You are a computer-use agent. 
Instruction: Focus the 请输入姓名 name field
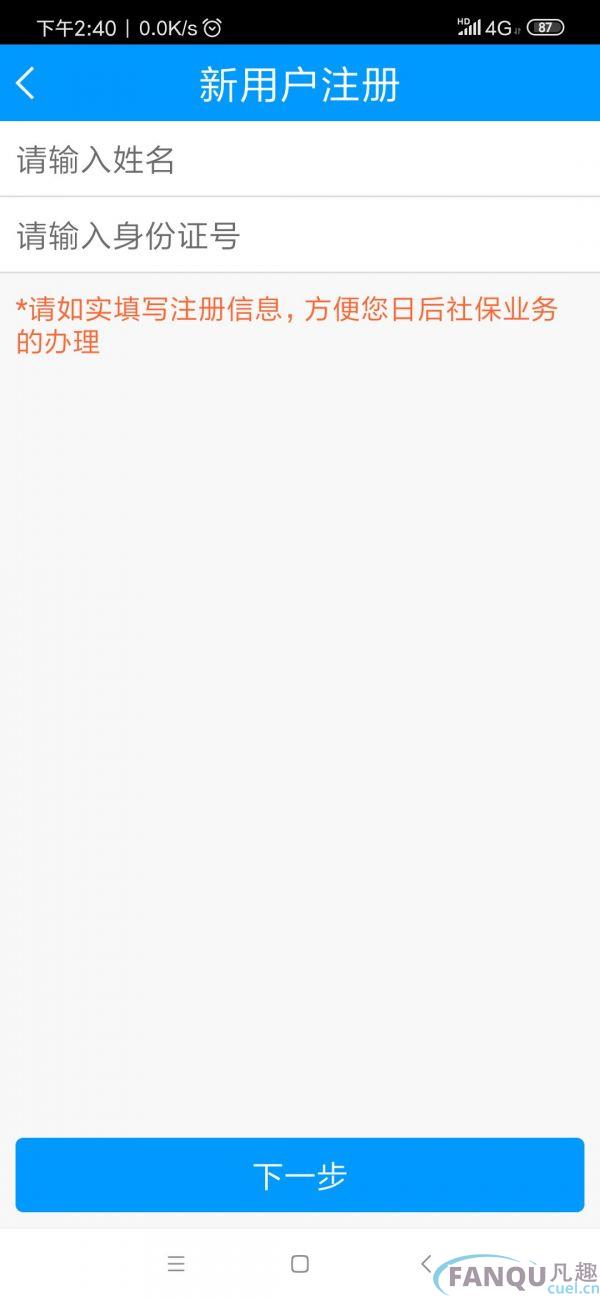point(300,160)
